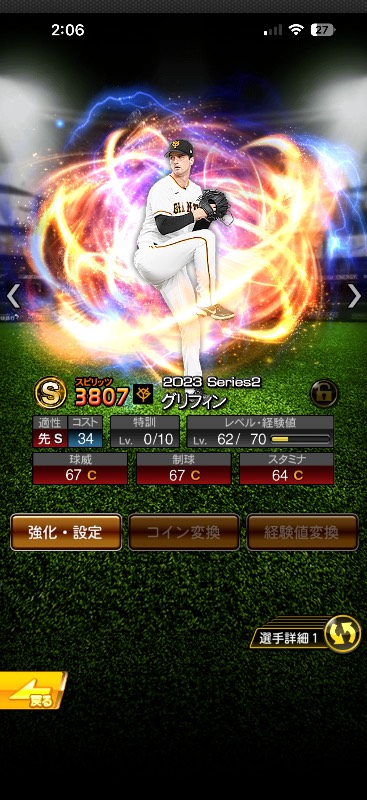Switch player details view with 選手詳細1
The image size is (367, 800).
[x=305, y=634]
